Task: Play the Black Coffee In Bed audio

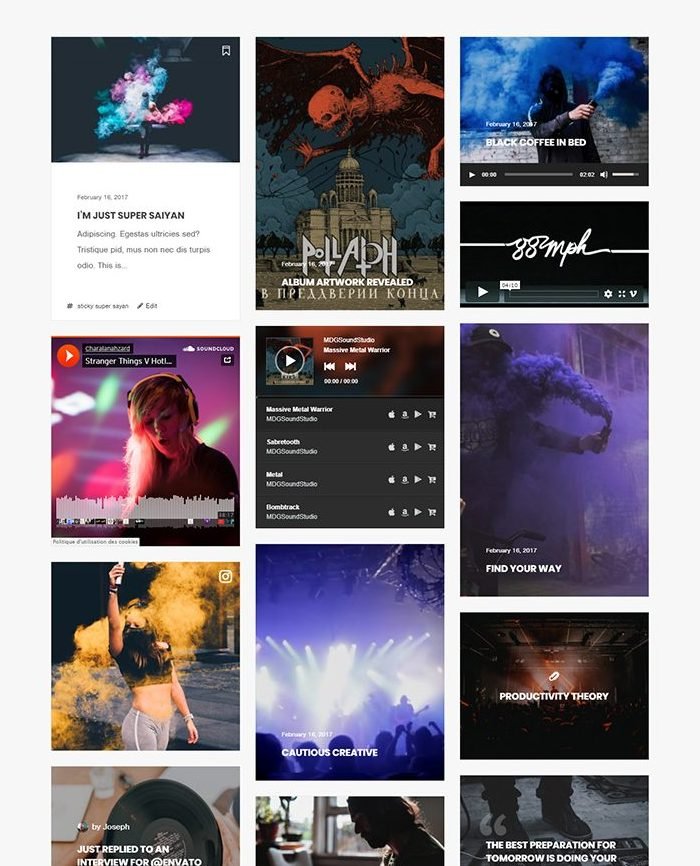Action: [x=473, y=175]
